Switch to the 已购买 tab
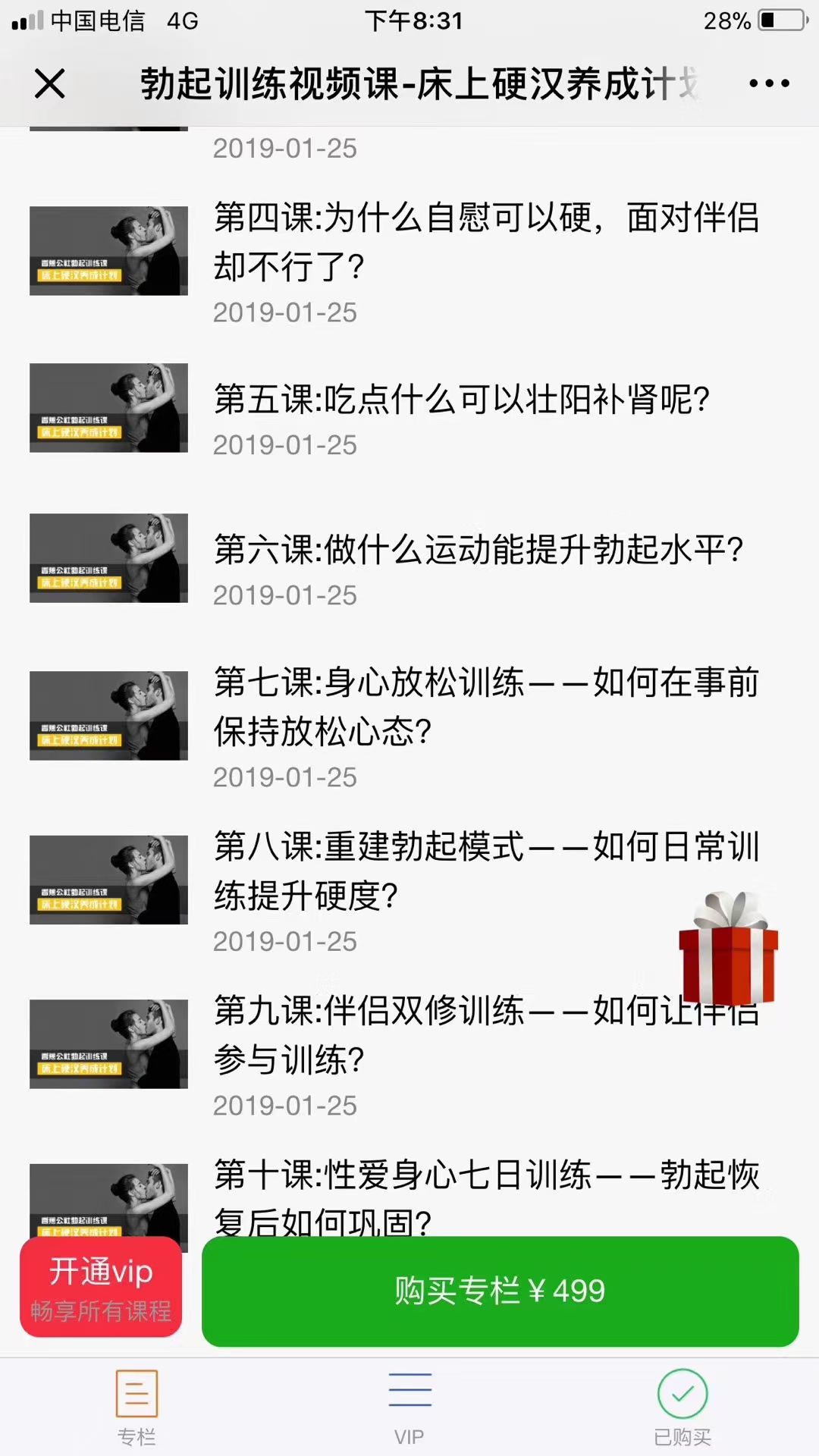This screenshot has width=819, height=1456. point(682,1408)
